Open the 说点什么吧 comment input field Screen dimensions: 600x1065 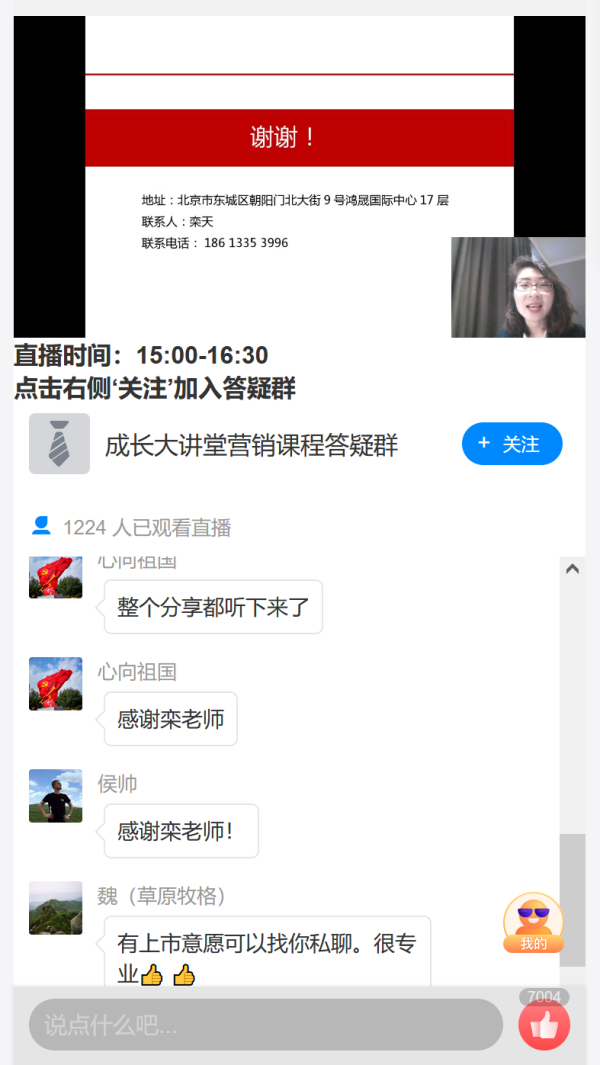pos(265,1024)
